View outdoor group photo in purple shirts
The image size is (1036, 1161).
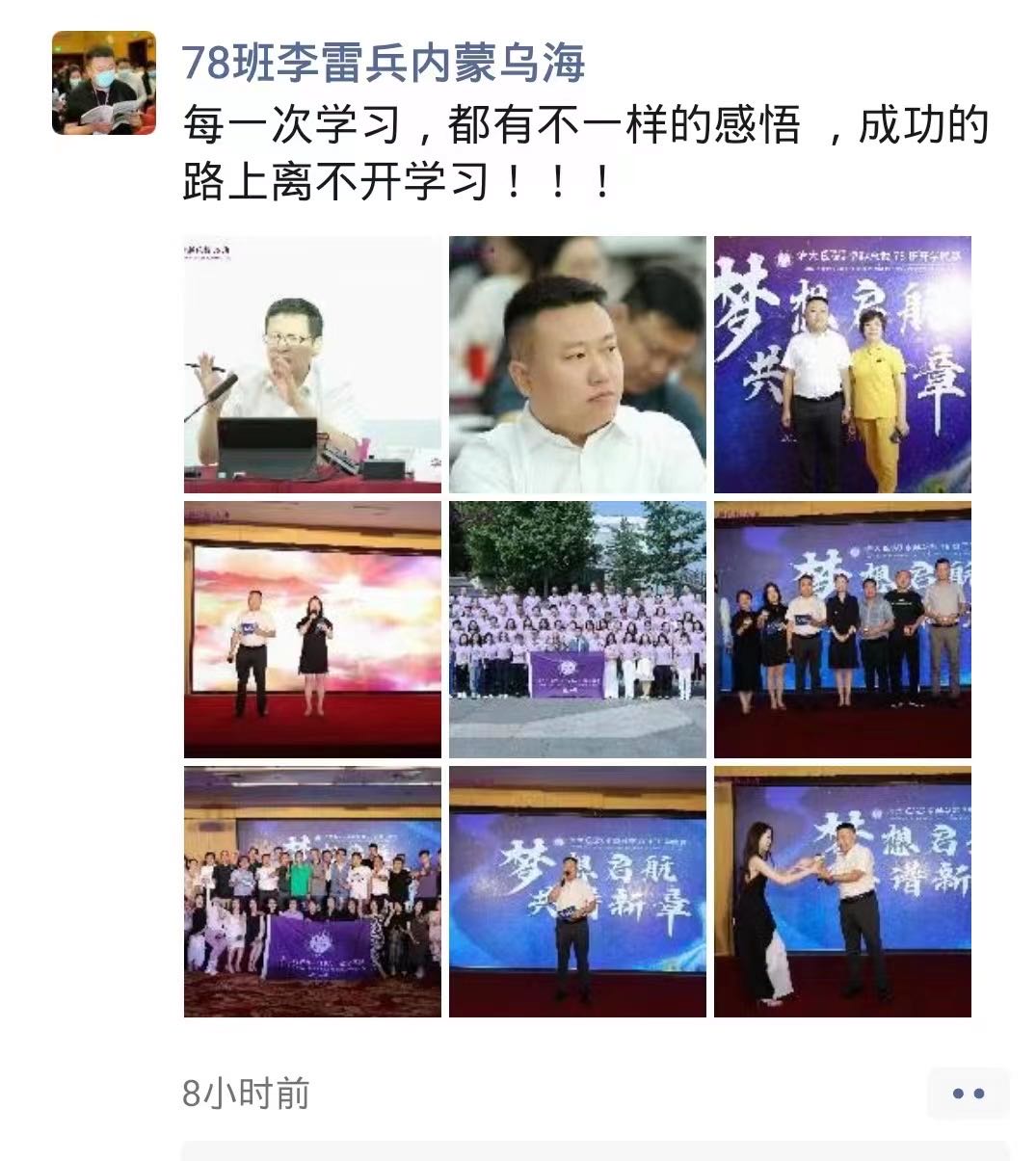pos(577,629)
